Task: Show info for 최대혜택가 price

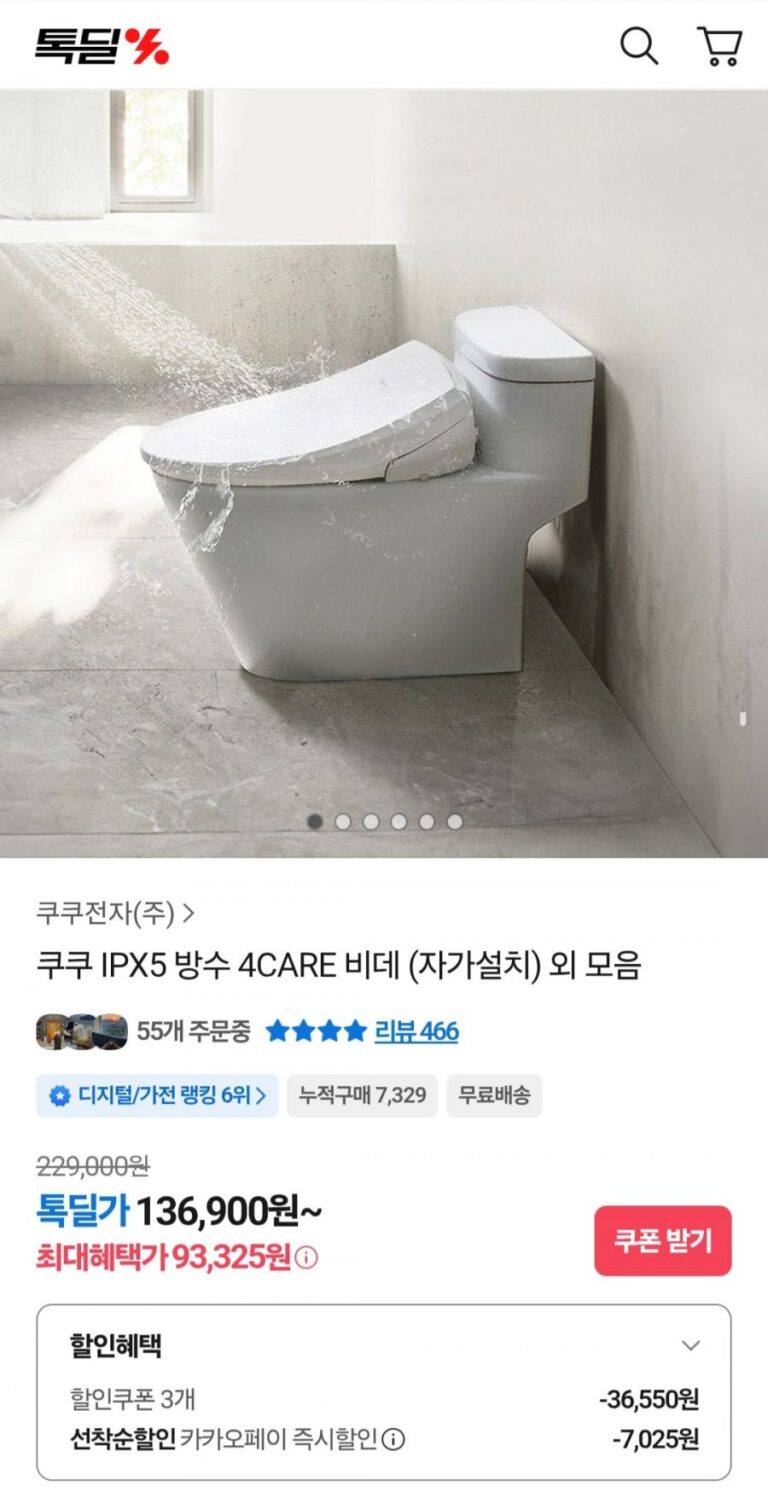Action: (x=307, y=1257)
